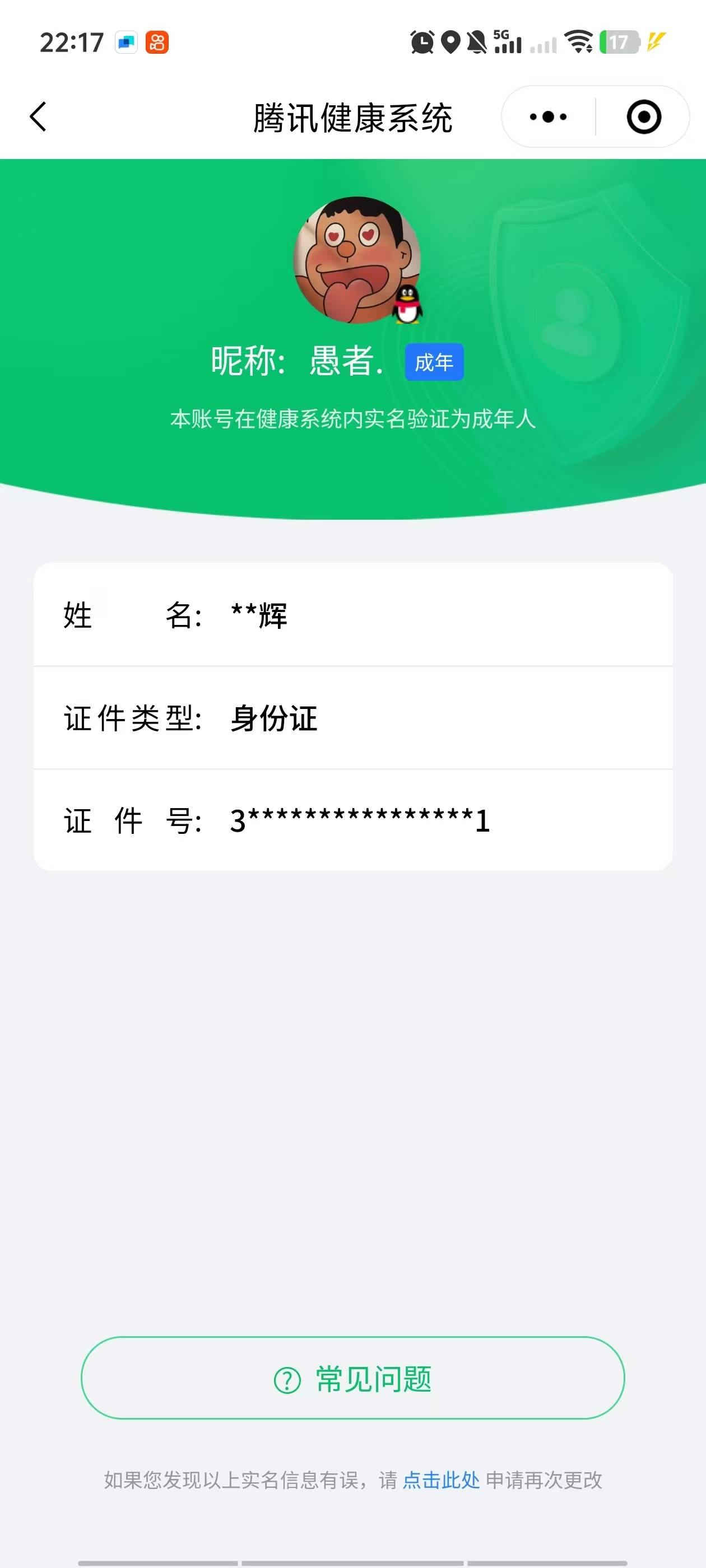Screen dimensions: 706x1568
Task: Tap the location pin status bar icon
Action: coord(450,41)
